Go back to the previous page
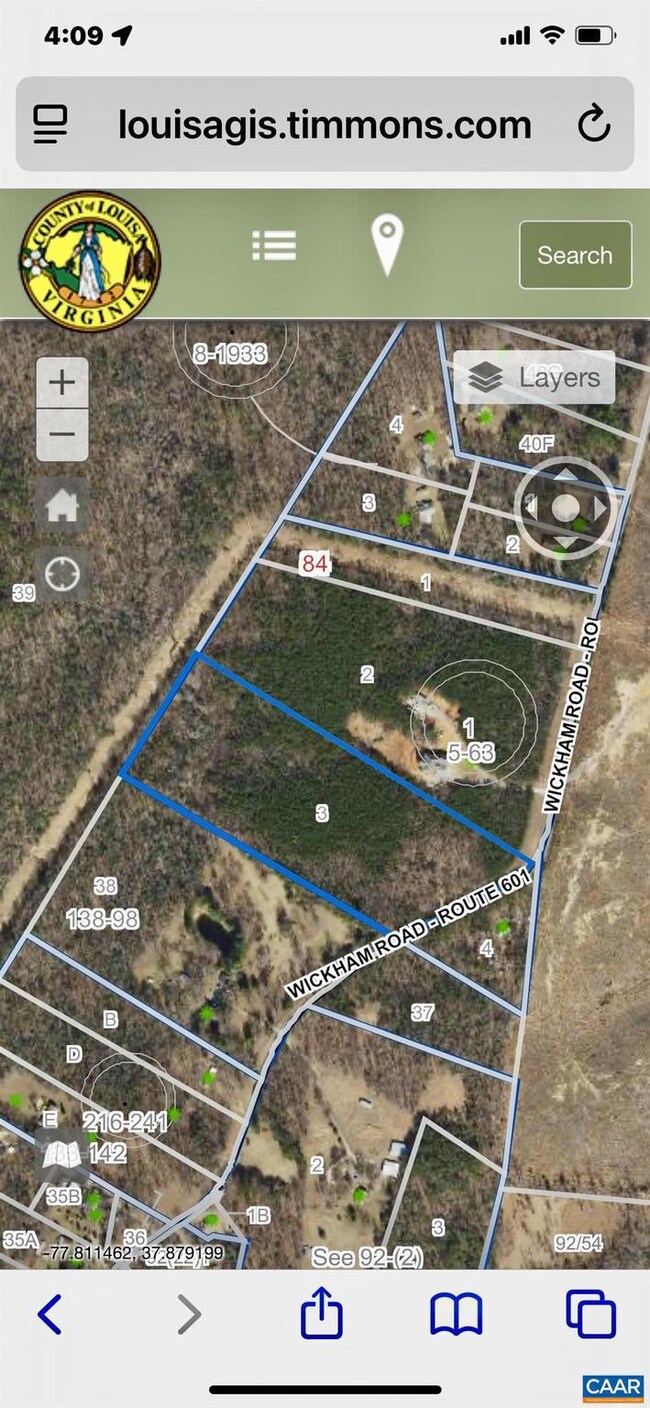The width and height of the screenshot is (650, 1408). (x=50, y=1314)
